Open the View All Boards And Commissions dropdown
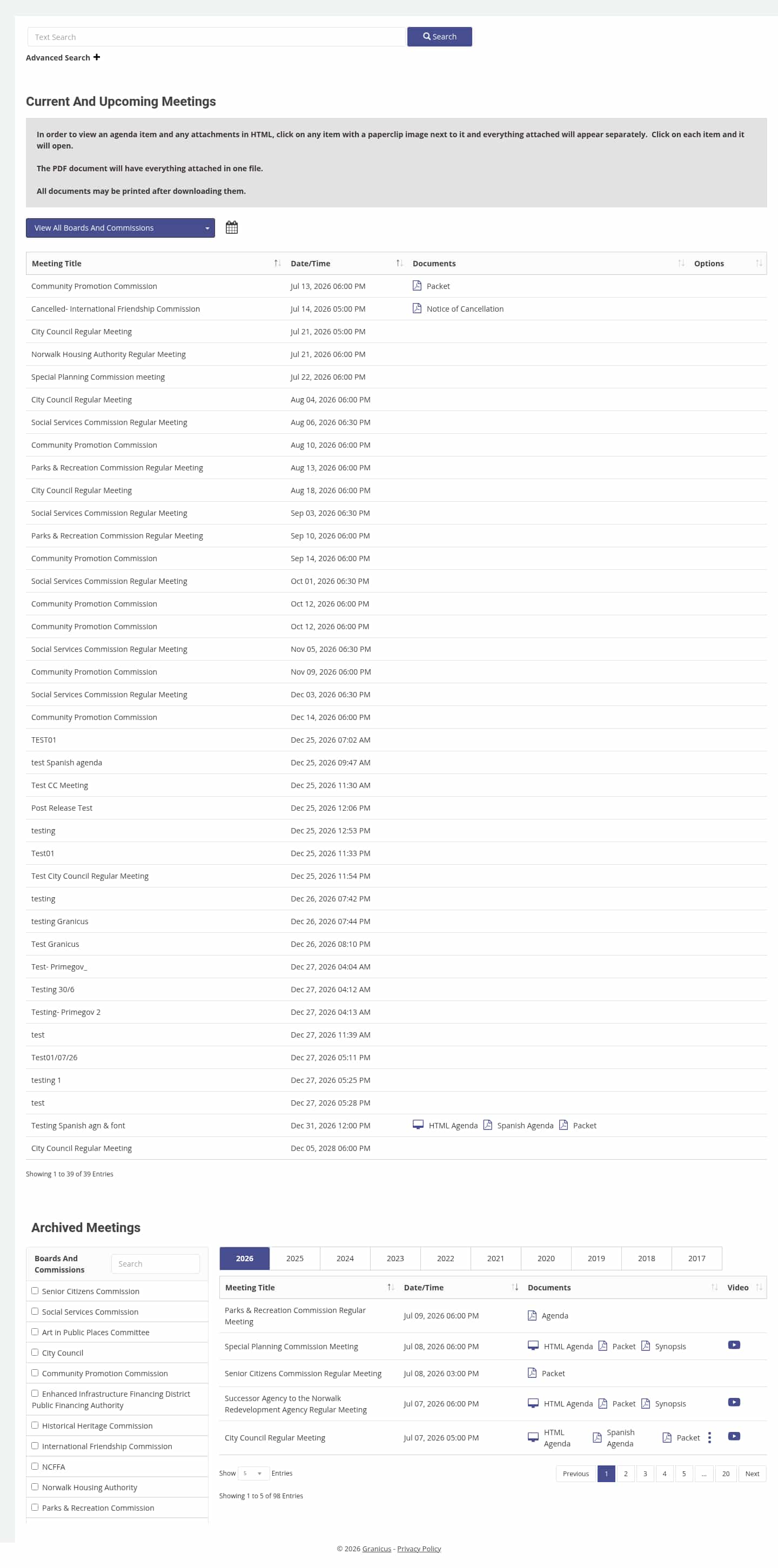 click(120, 227)
